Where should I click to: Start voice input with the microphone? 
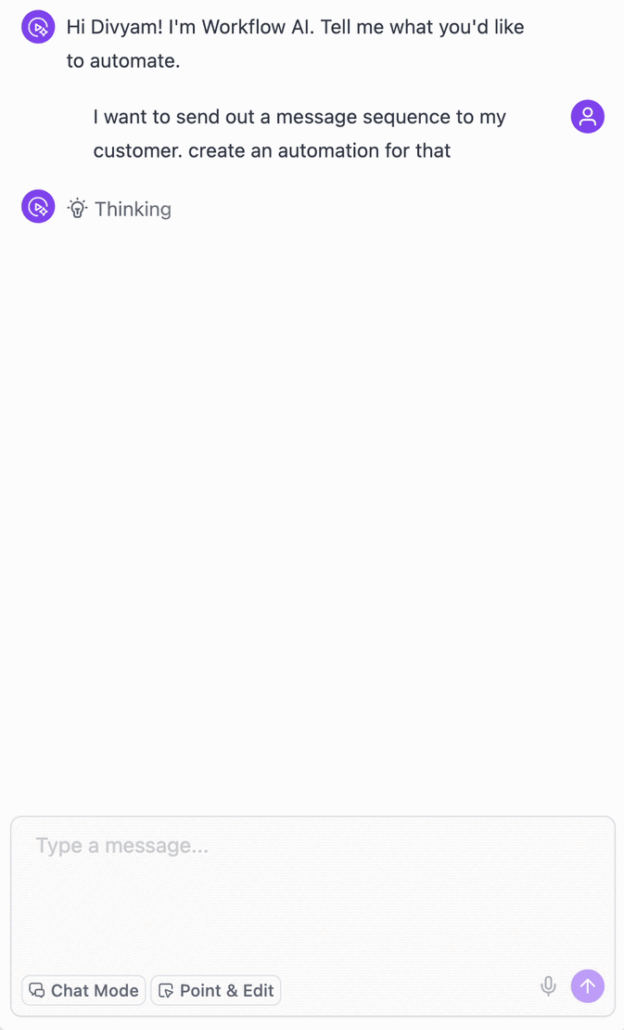click(548, 987)
